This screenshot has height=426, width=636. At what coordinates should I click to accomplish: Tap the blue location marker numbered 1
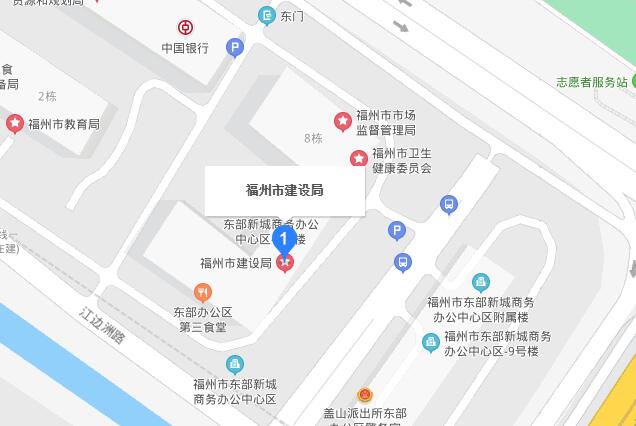(x=284, y=240)
